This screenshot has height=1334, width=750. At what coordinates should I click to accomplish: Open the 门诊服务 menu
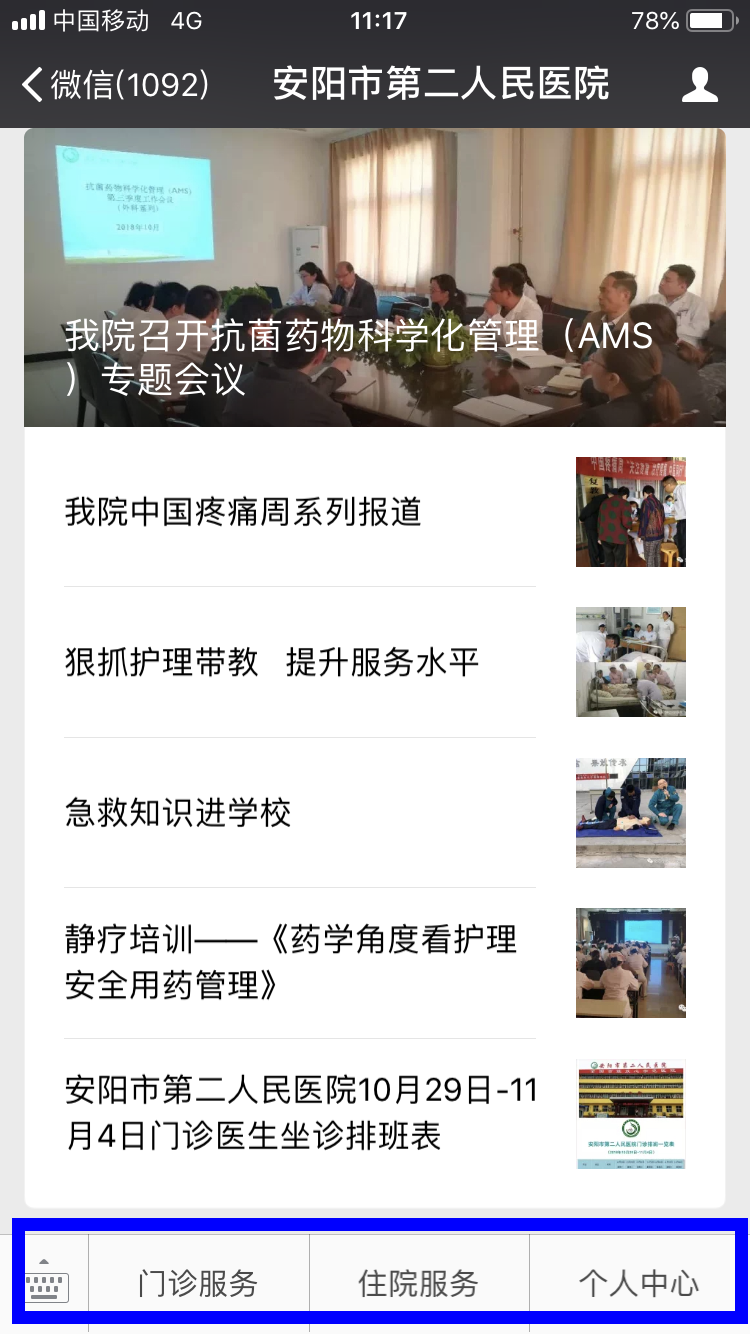[x=198, y=1283]
